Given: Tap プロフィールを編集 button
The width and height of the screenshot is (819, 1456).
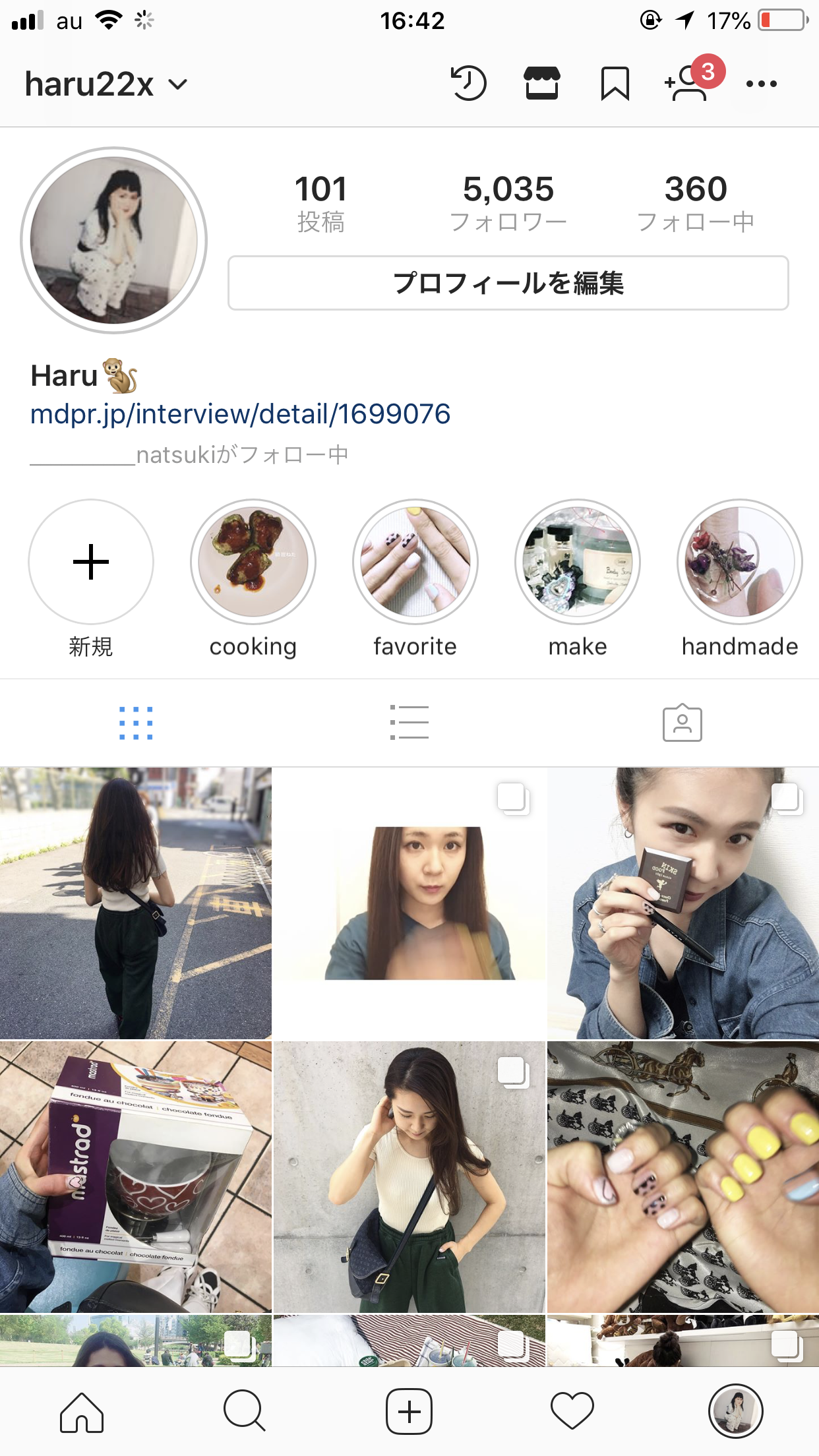Looking at the screenshot, I should pyautogui.click(x=508, y=283).
